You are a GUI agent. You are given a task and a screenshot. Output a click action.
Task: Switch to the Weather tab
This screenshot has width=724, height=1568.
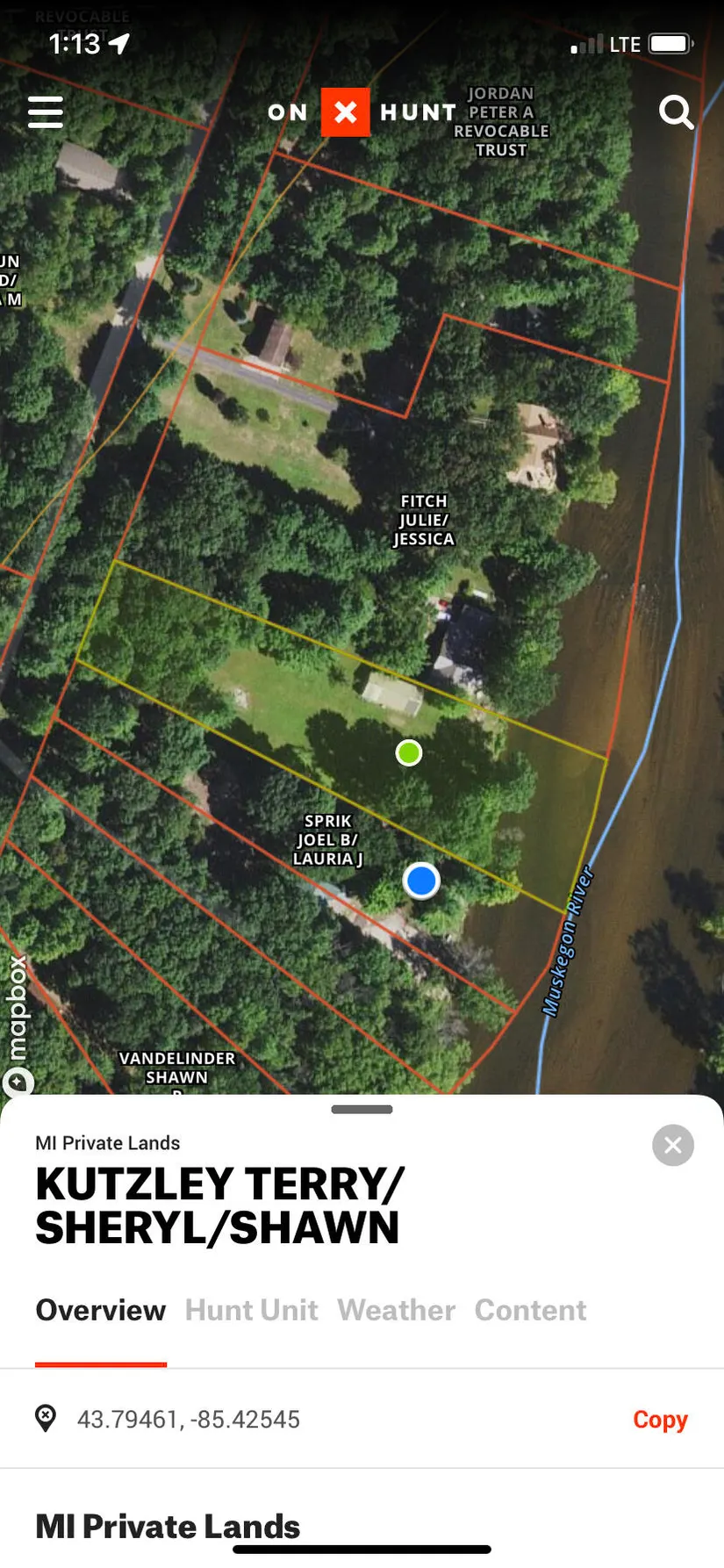coord(396,1310)
